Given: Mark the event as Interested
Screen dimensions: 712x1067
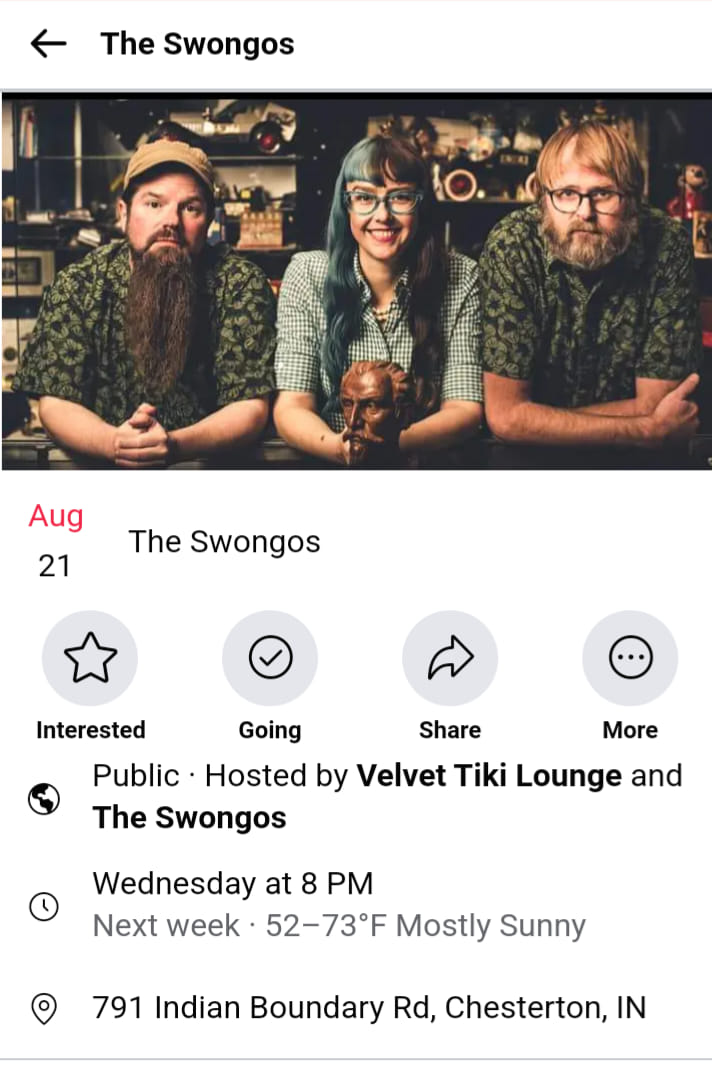Looking at the screenshot, I should click(90, 658).
